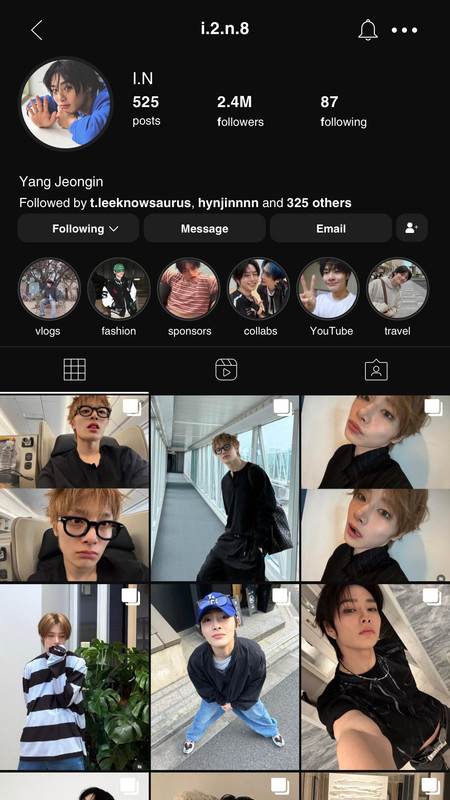Open suggested accounts via add-person button

pos(412,228)
